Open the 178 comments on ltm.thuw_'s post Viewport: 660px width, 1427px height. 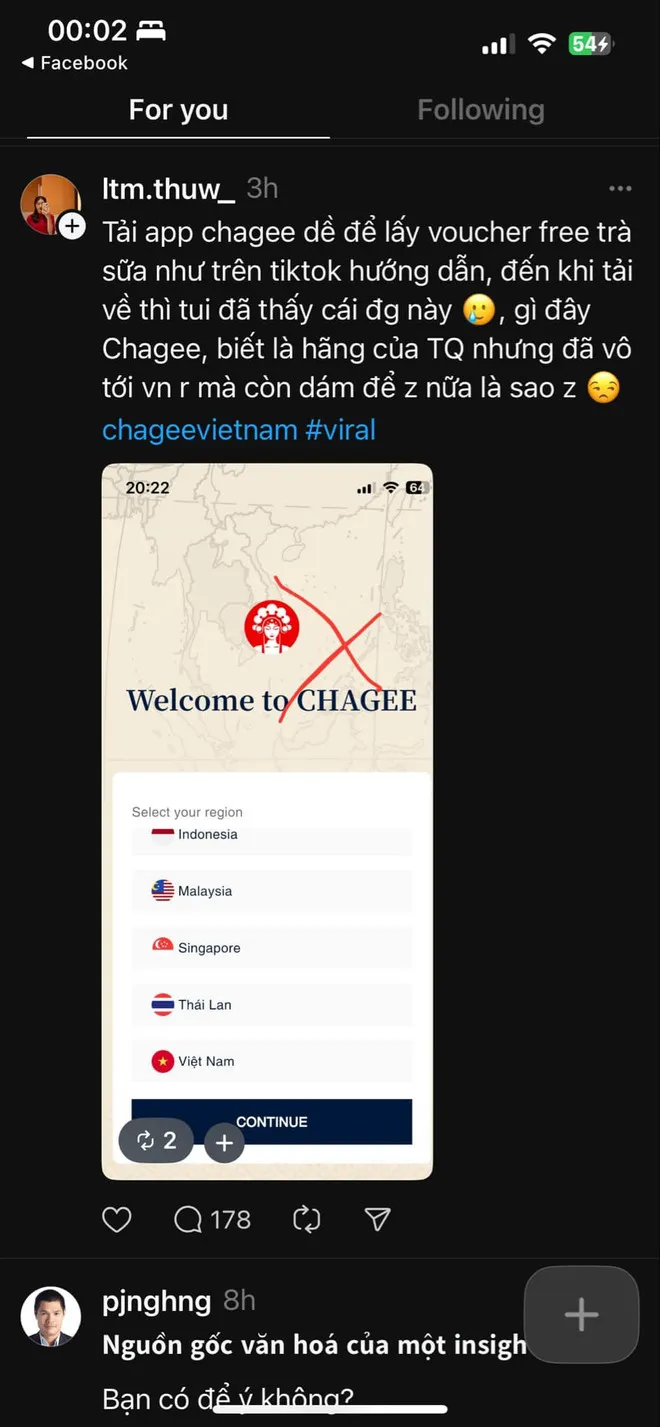tap(212, 1219)
